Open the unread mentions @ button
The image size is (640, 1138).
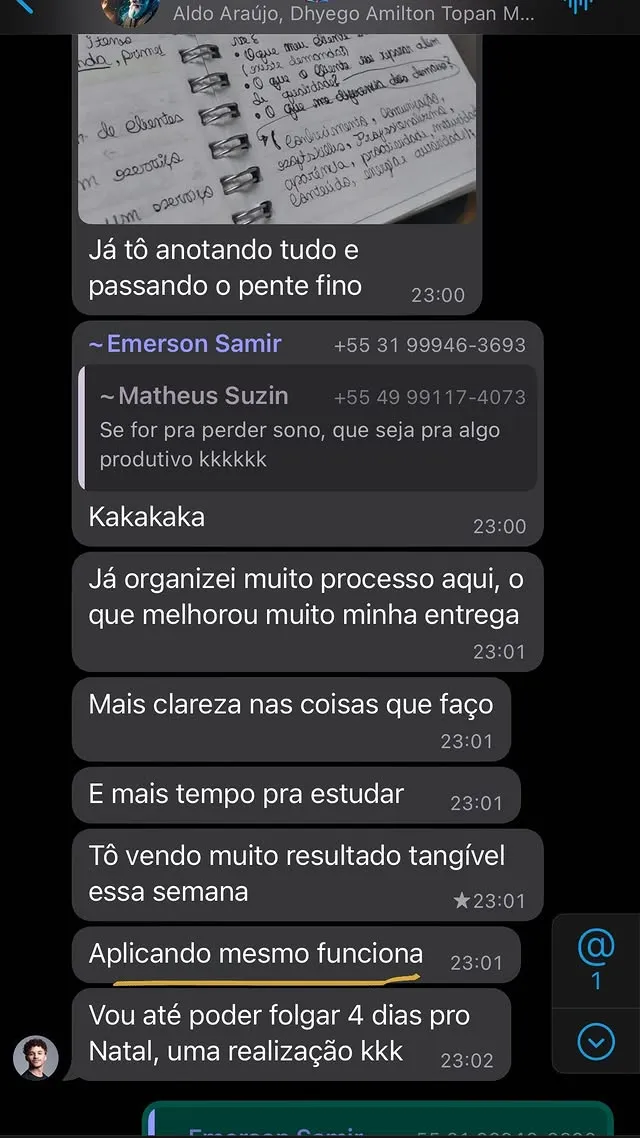[596, 958]
